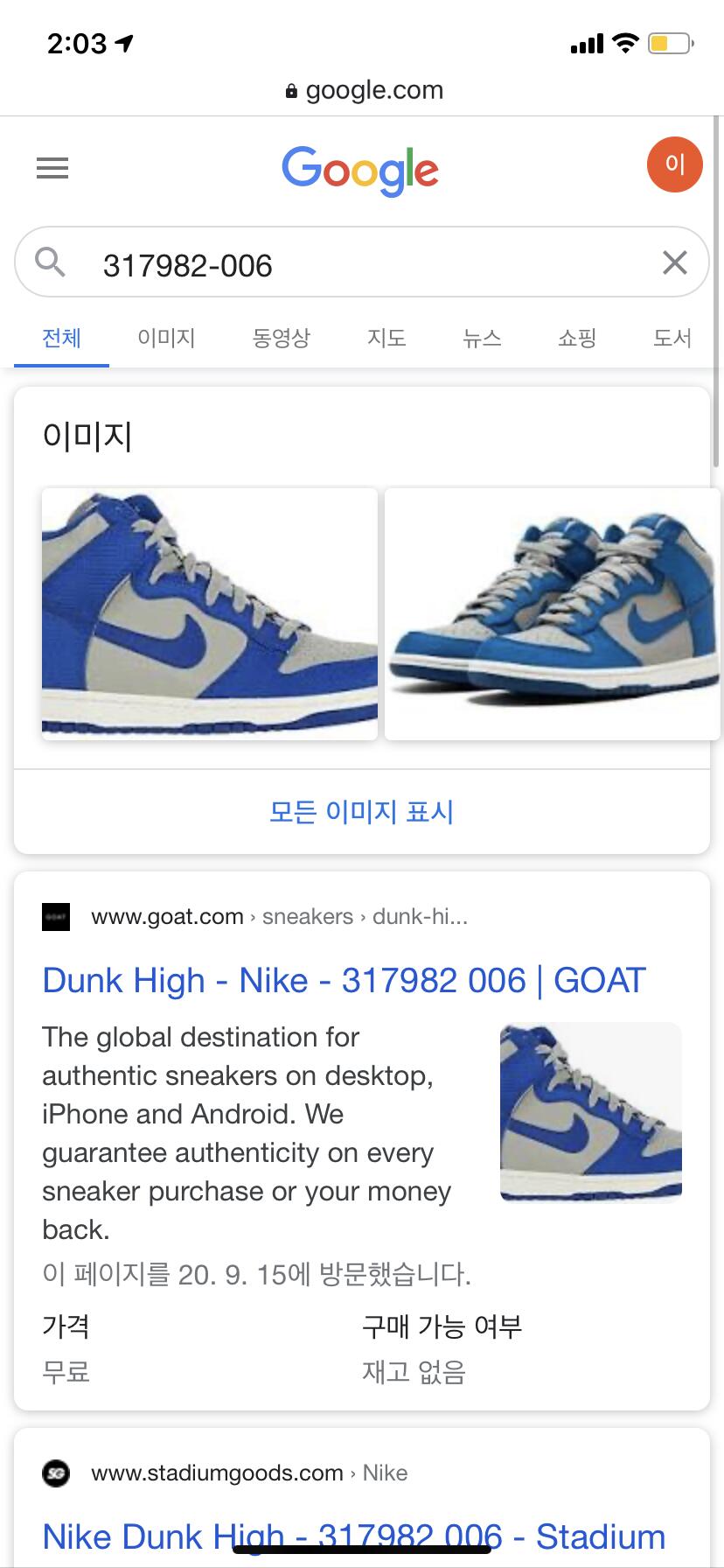Open the single side-view sneaker image result
Viewport: 724px width, 1568px height.
pos(210,614)
